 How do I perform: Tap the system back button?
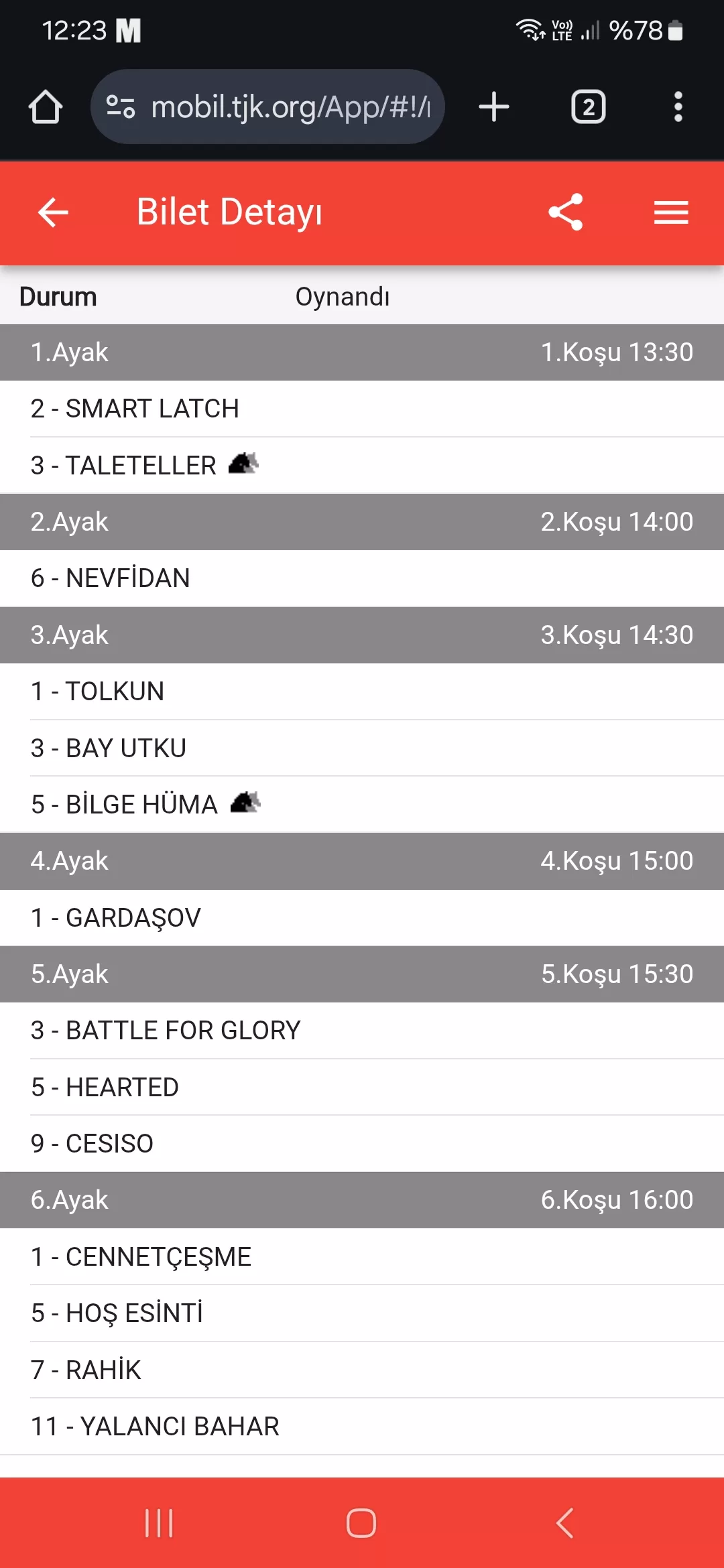[x=564, y=1523]
